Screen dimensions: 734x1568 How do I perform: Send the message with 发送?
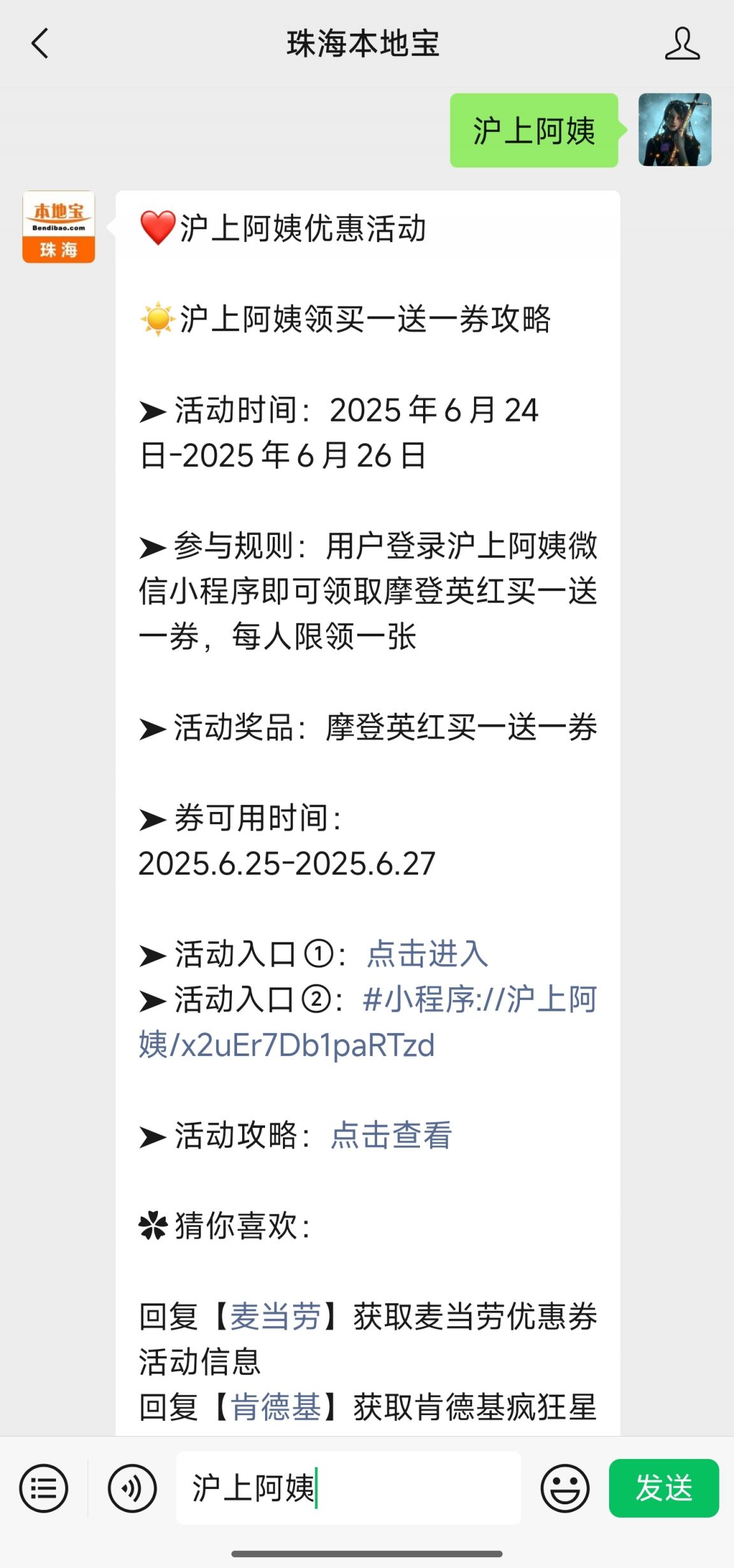click(x=664, y=1488)
